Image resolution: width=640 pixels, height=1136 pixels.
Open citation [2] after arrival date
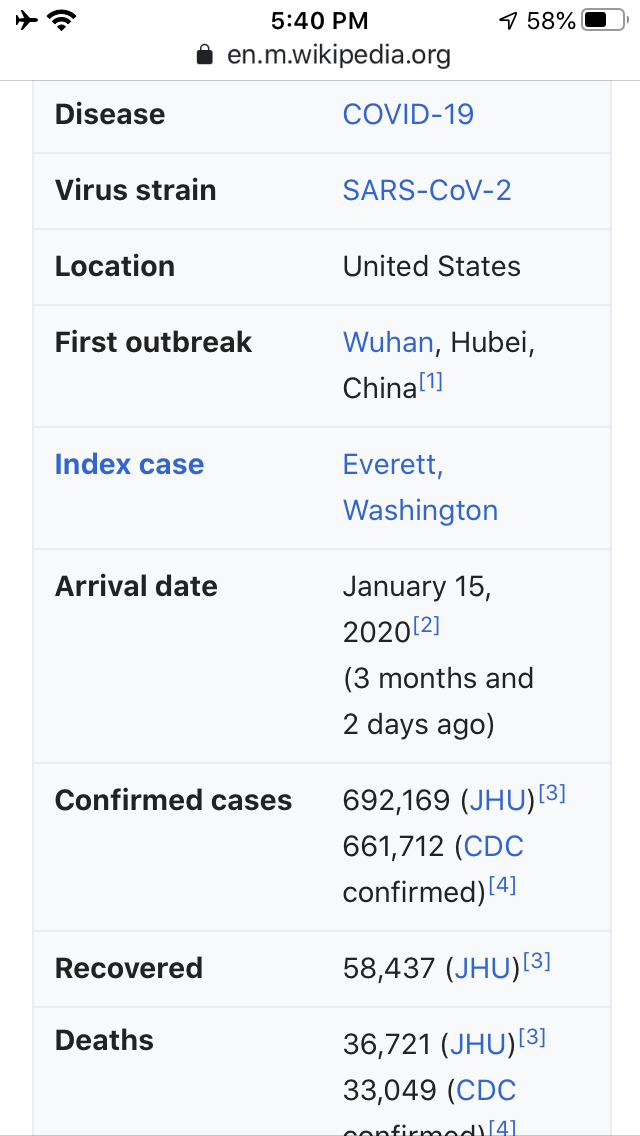click(x=426, y=626)
